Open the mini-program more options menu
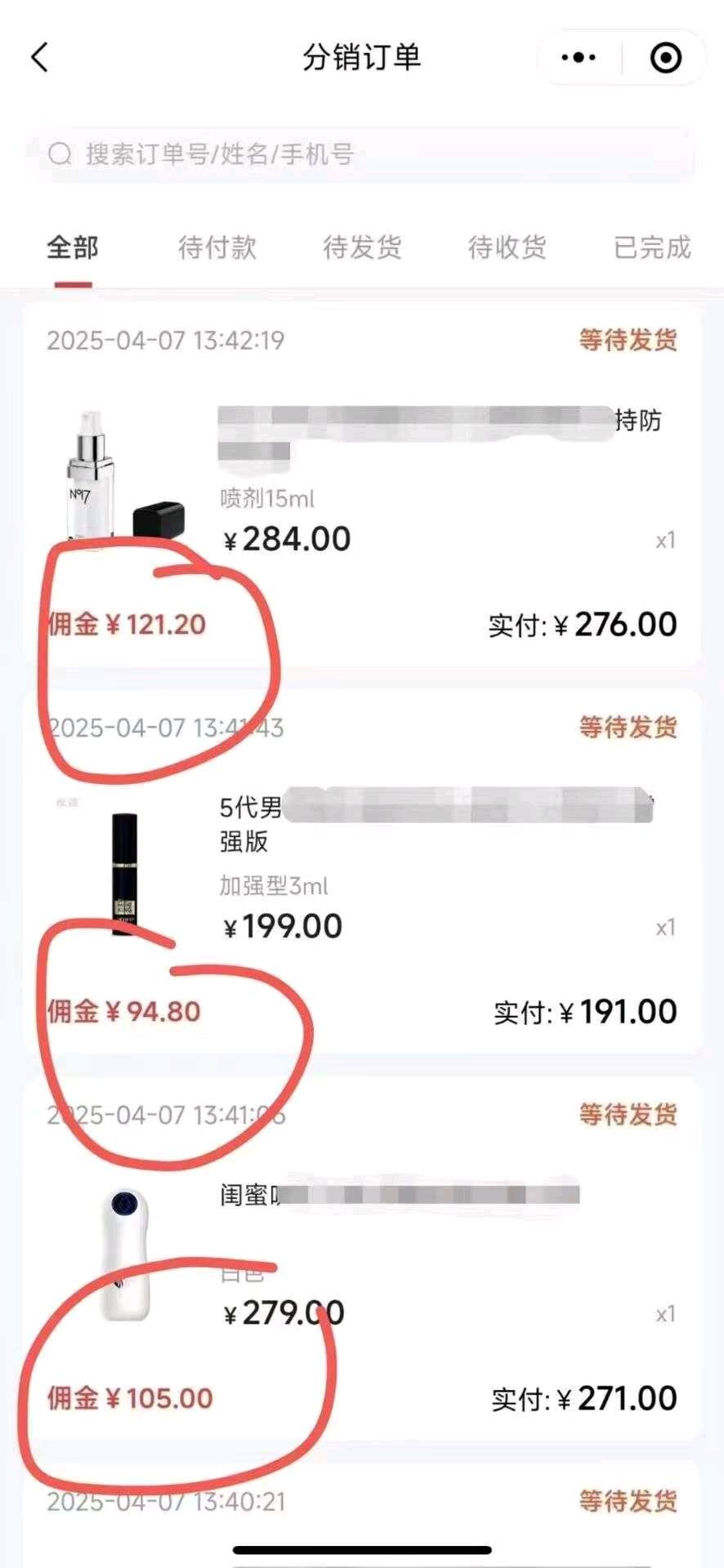 click(x=579, y=57)
